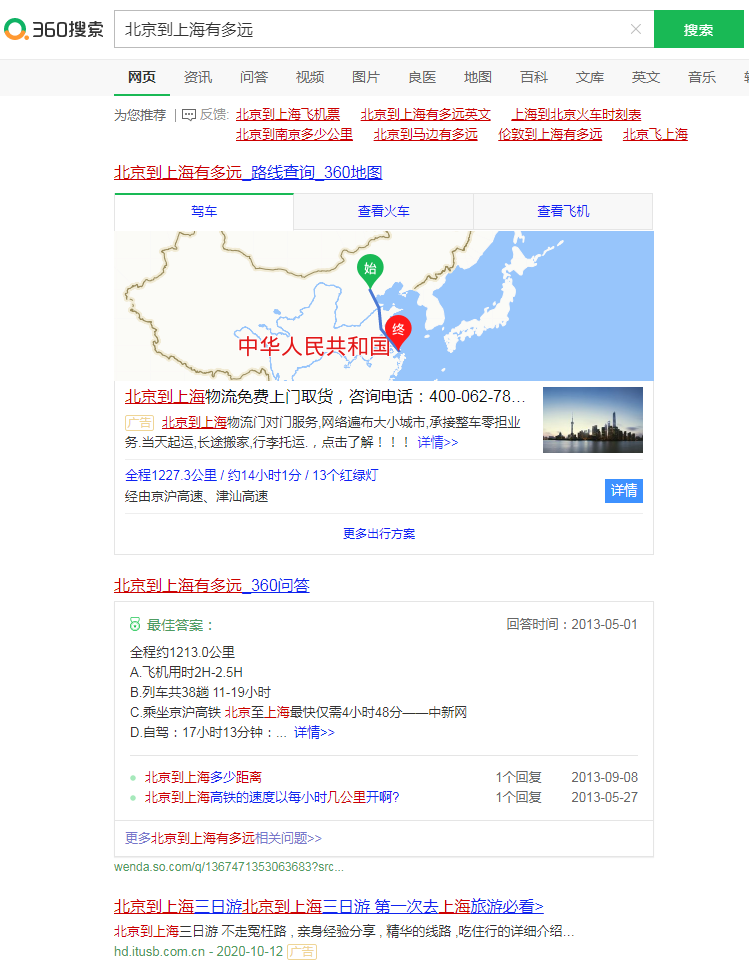Open the 360地图 路线查询 result
The height and width of the screenshot is (961, 749).
pyautogui.click(x=248, y=172)
